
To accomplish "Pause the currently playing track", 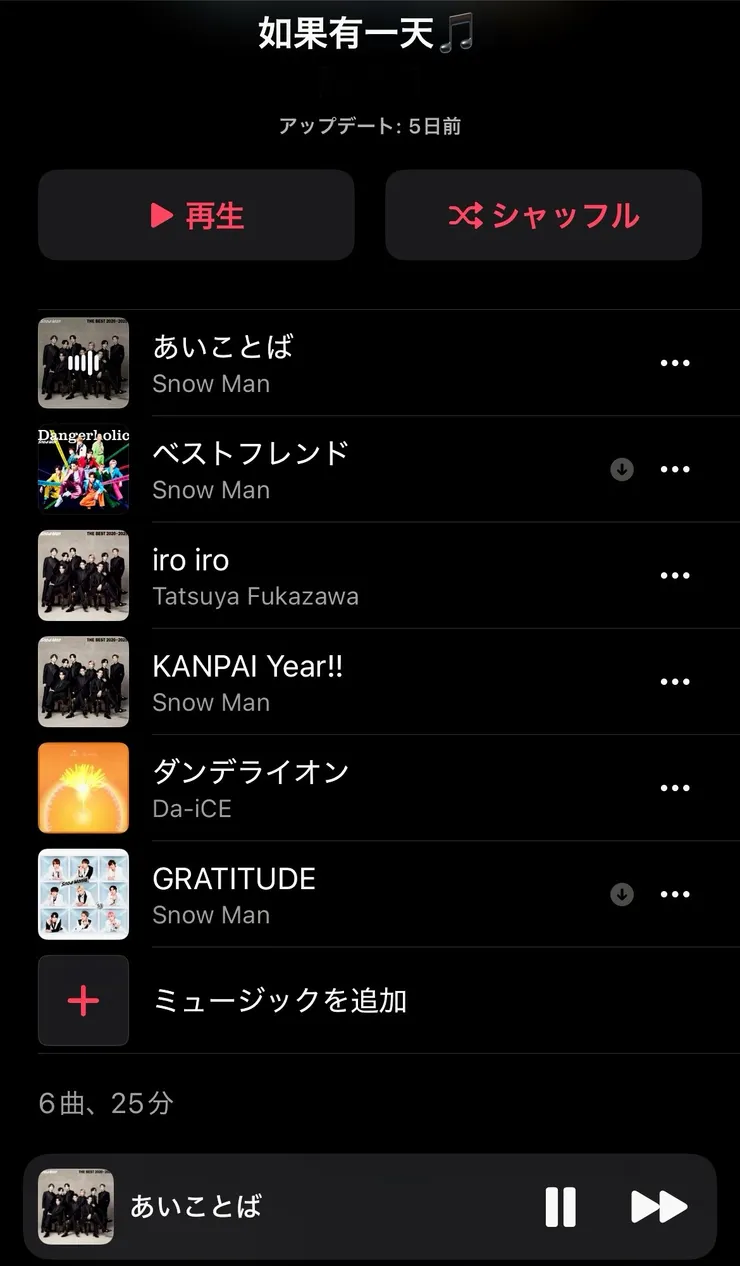I will point(560,1206).
